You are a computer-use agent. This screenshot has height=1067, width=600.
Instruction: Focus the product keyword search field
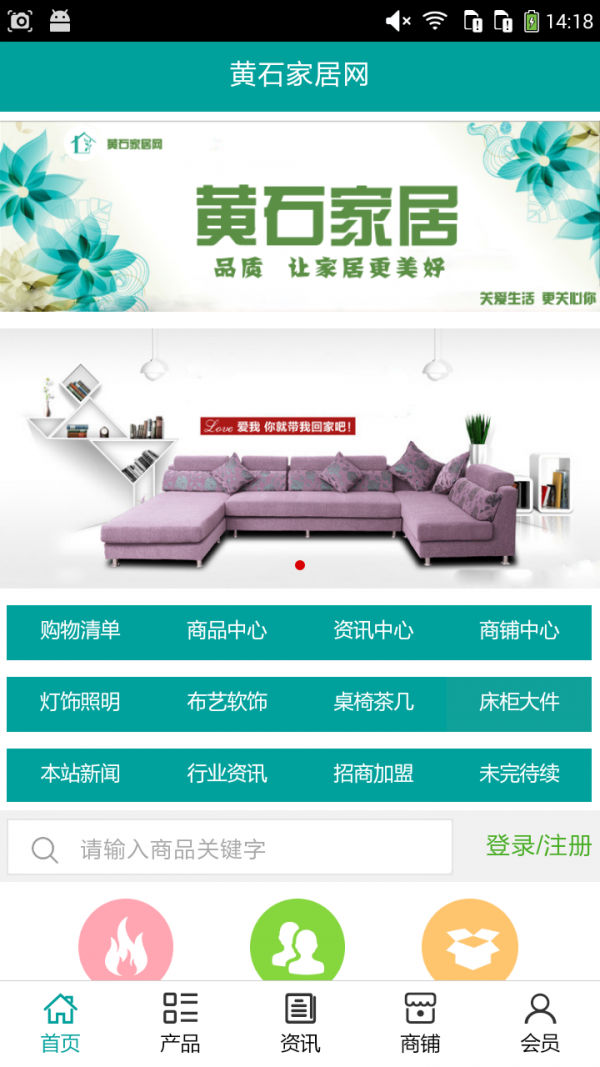click(x=250, y=849)
